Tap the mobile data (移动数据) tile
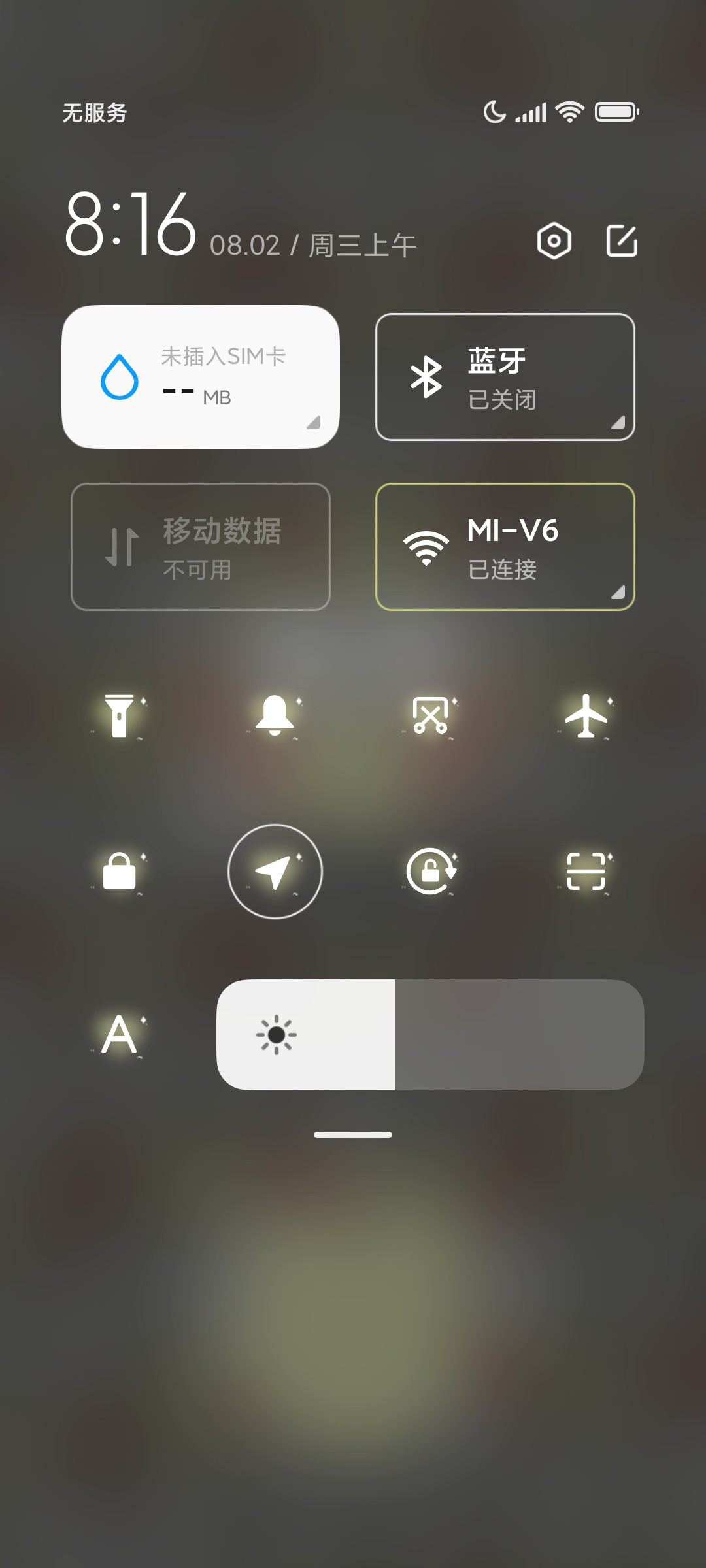Viewport: 706px width, 1568px height. point(201,547)
